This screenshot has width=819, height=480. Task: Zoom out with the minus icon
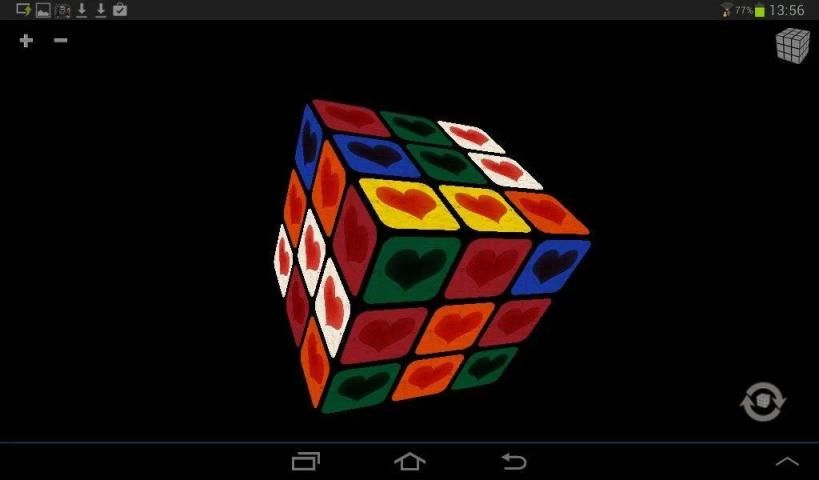point(60,40)
